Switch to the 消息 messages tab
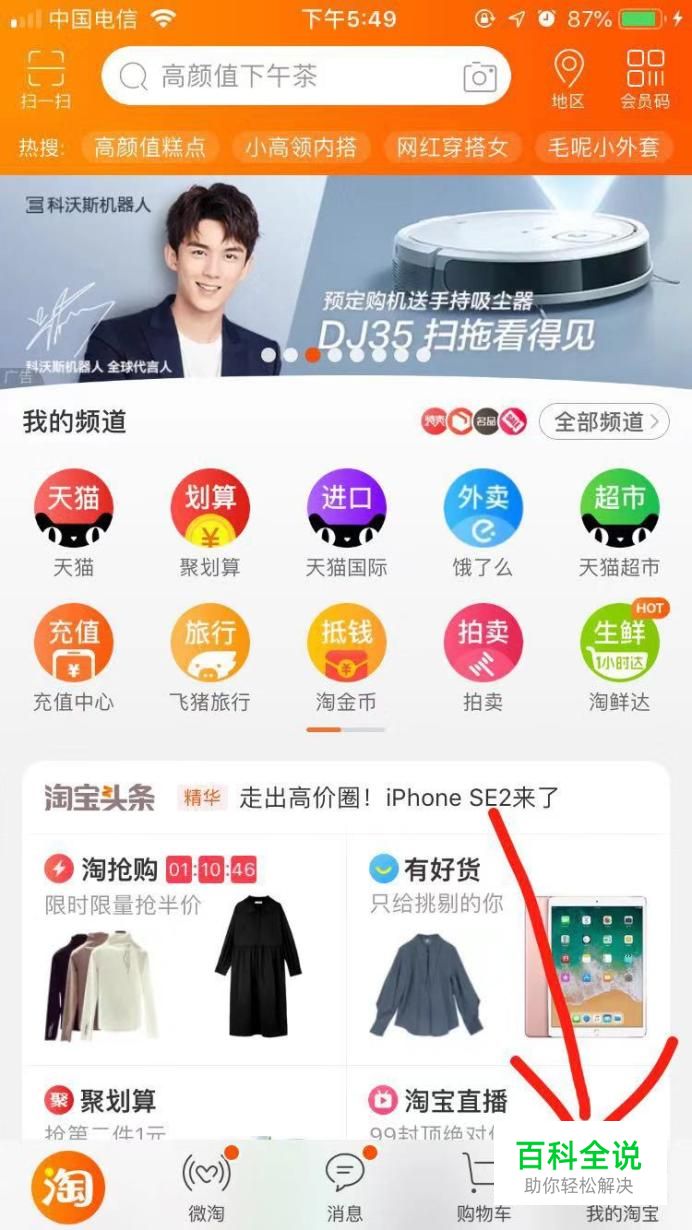This screenshot has width=692, height=1230. click(345, 1186)
